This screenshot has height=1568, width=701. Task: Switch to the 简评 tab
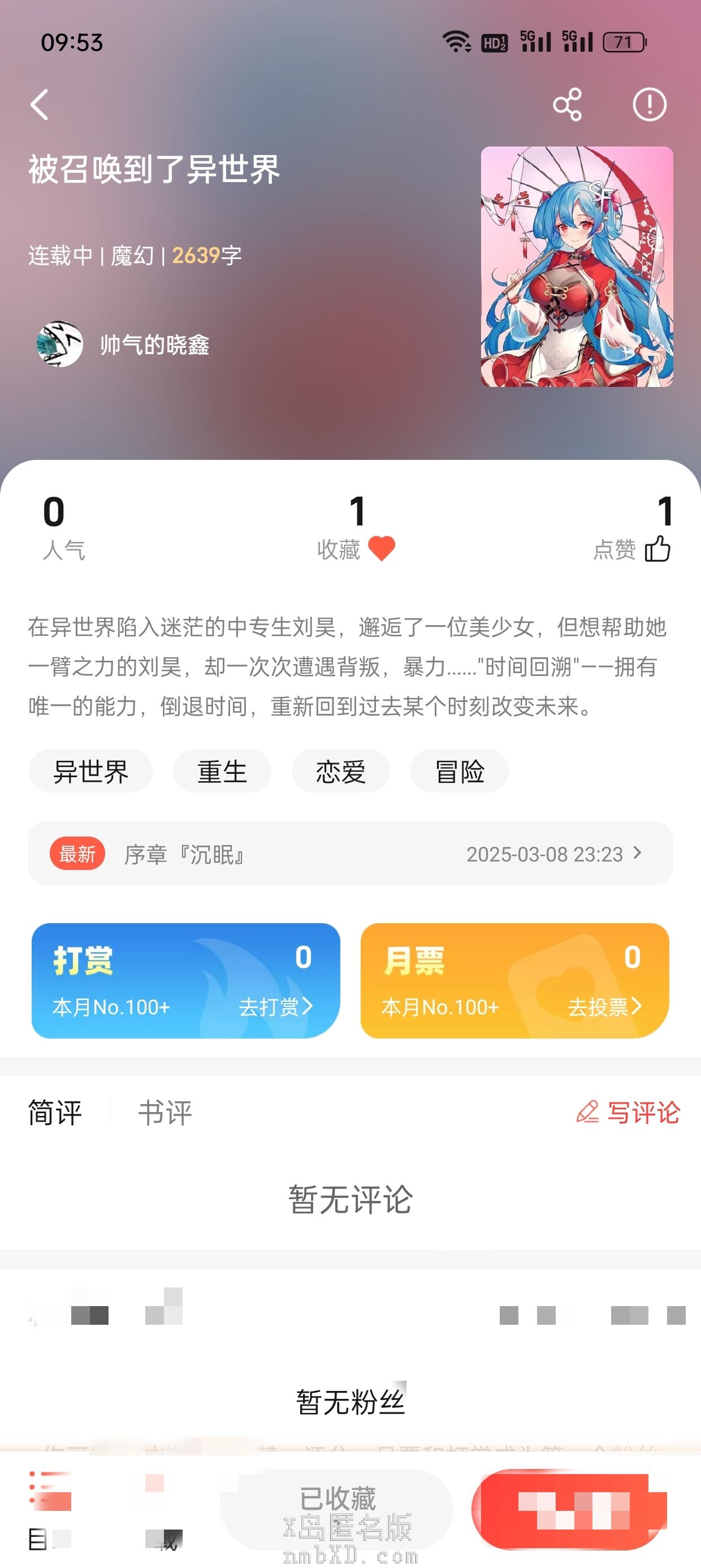55,1113
